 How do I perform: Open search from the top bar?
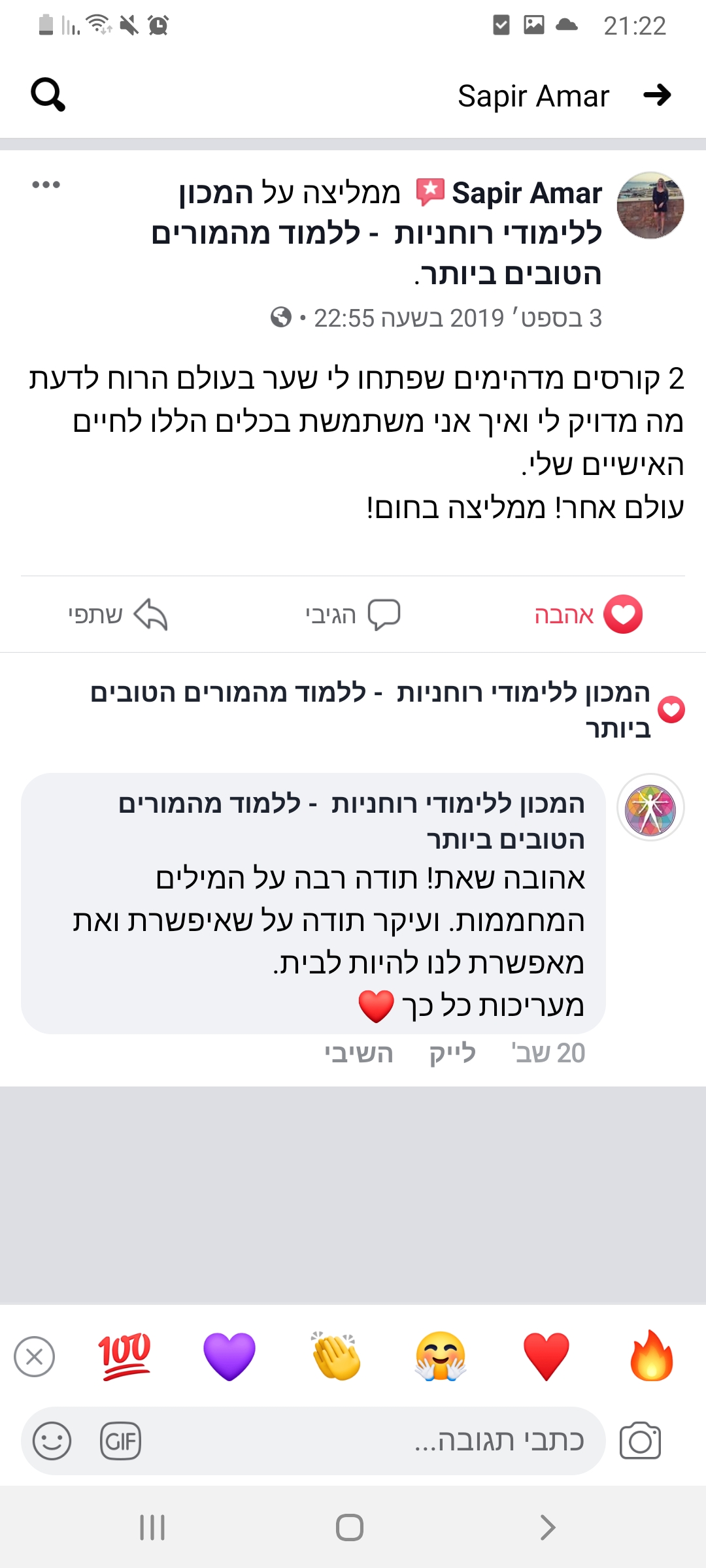(48, 95)
